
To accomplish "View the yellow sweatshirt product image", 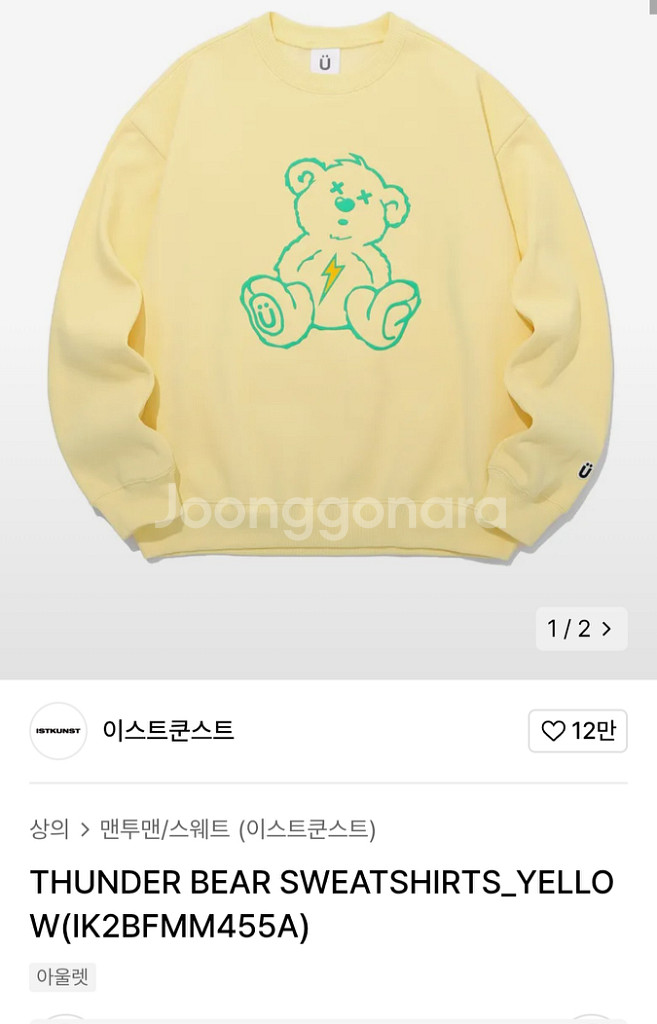I will coord(330,300).
